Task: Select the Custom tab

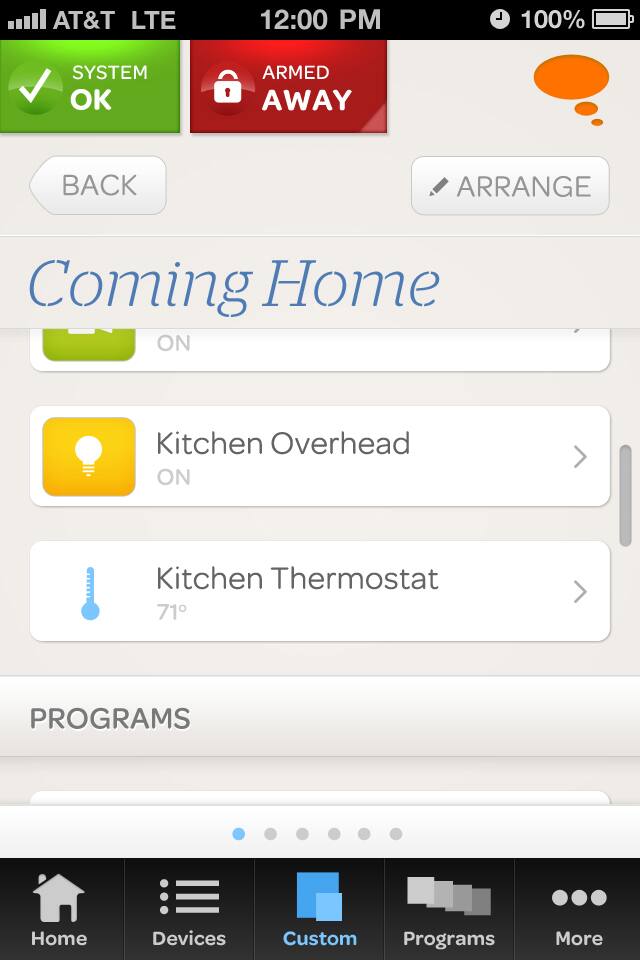Action: click(320, 910)
